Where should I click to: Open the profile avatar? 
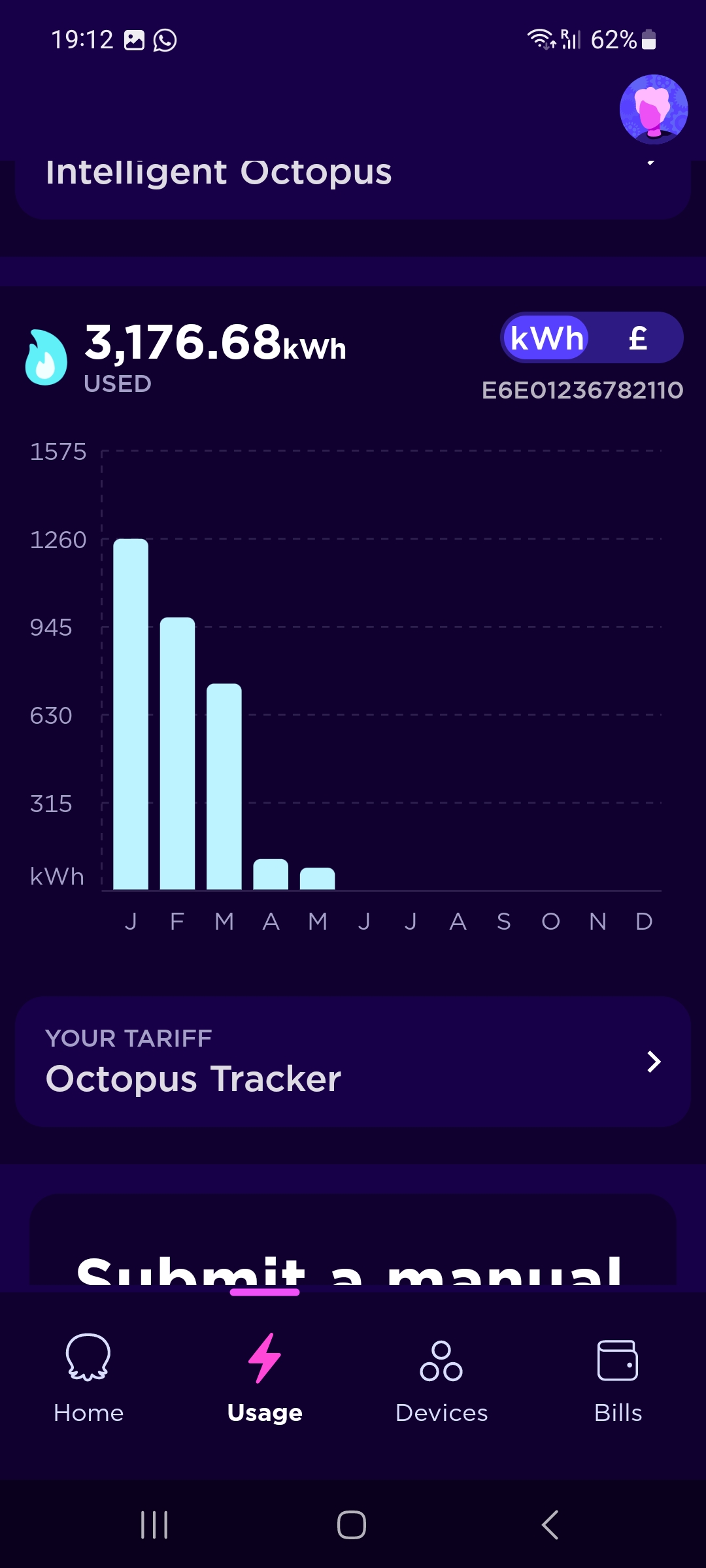[x=654, y=109]
